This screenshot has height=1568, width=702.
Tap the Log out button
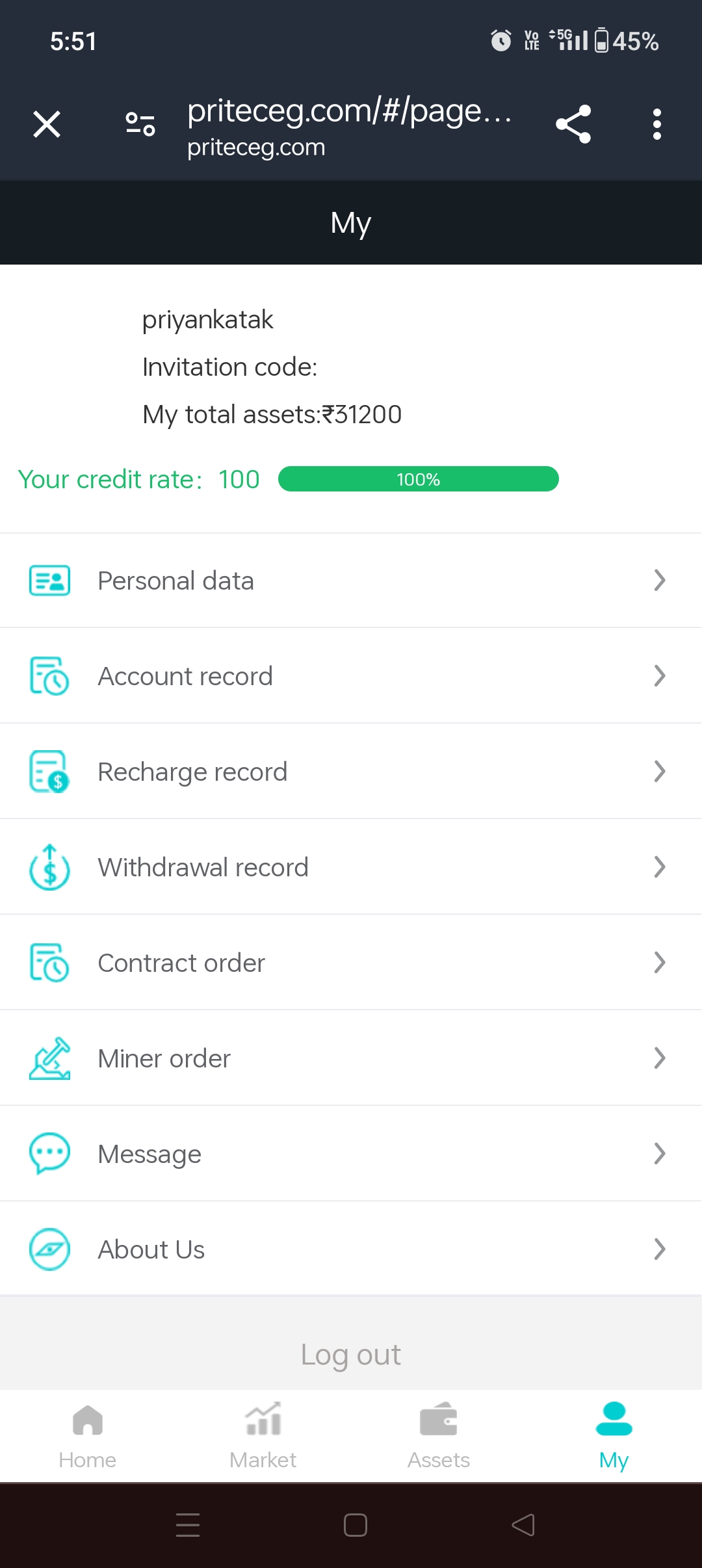pyautogui.click(x=351, y=1355)
